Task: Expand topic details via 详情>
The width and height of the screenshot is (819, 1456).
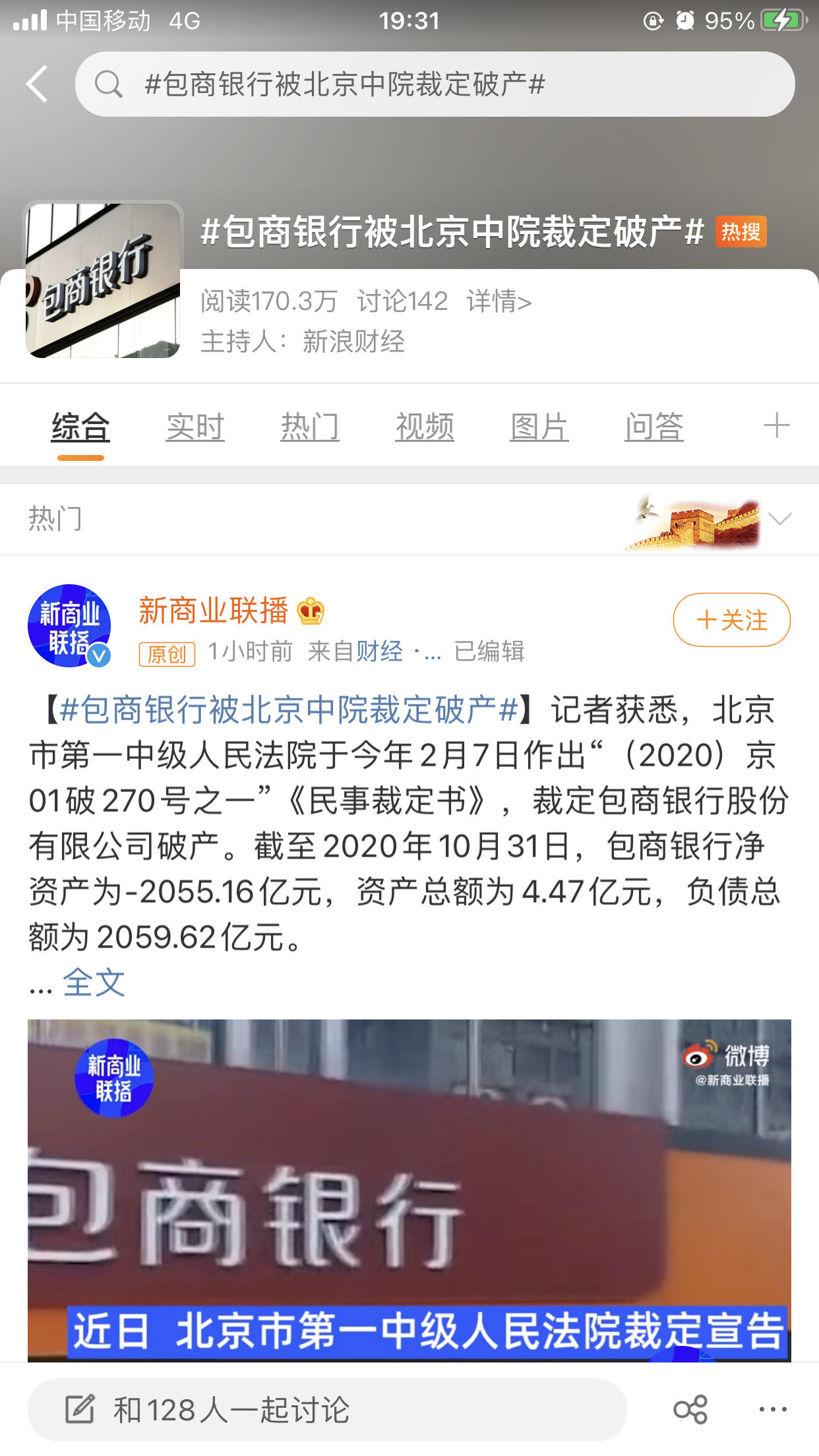Action: tap(499, 302)
